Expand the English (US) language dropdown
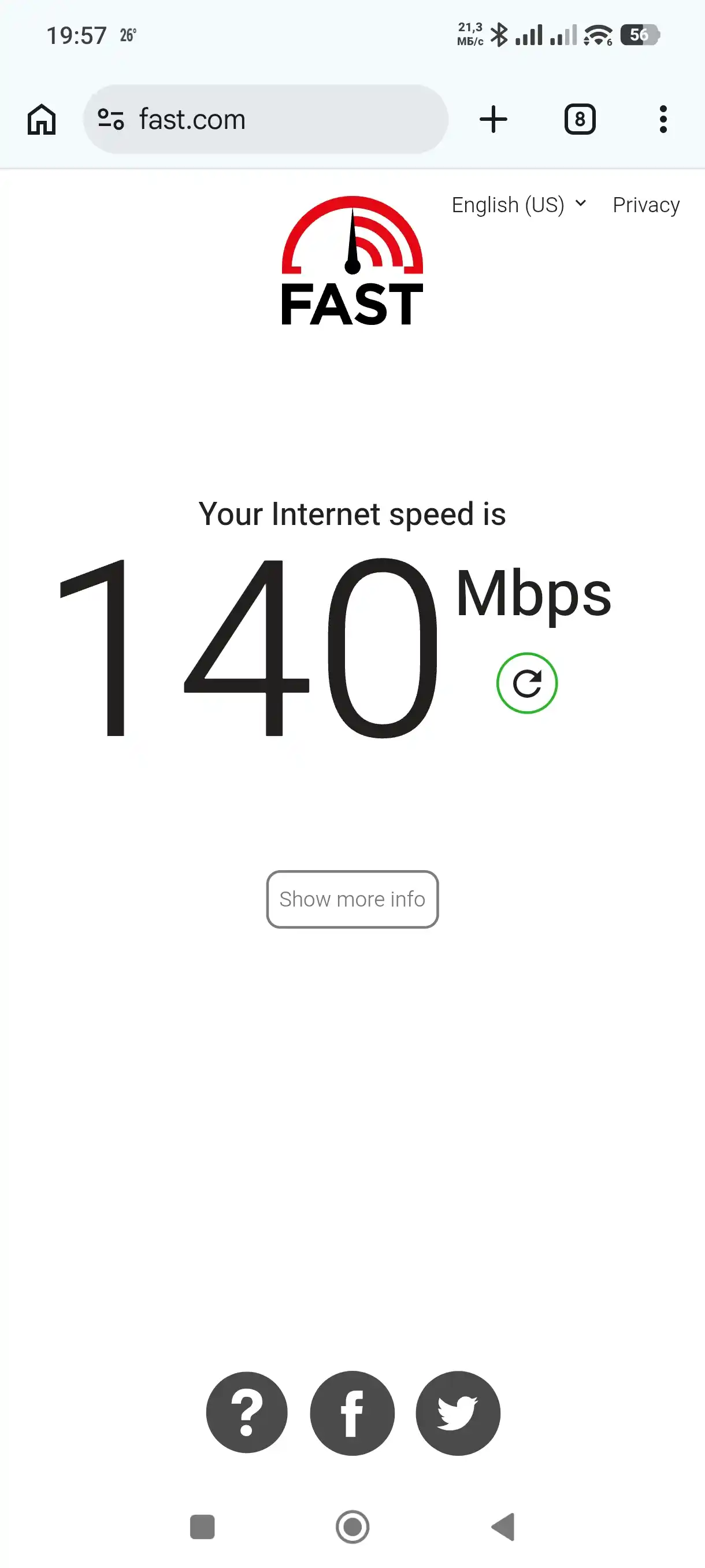The height and width of the screenshot is (1568, 705). pyautogui.click(x=520, y=205)
